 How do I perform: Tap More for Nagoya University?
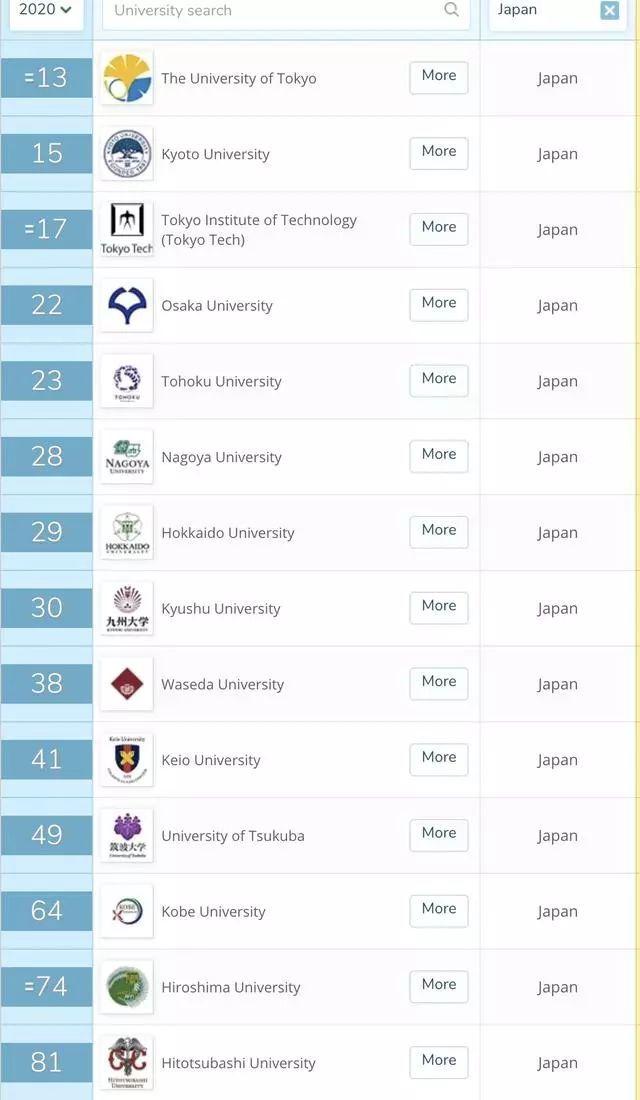point(438,455)
